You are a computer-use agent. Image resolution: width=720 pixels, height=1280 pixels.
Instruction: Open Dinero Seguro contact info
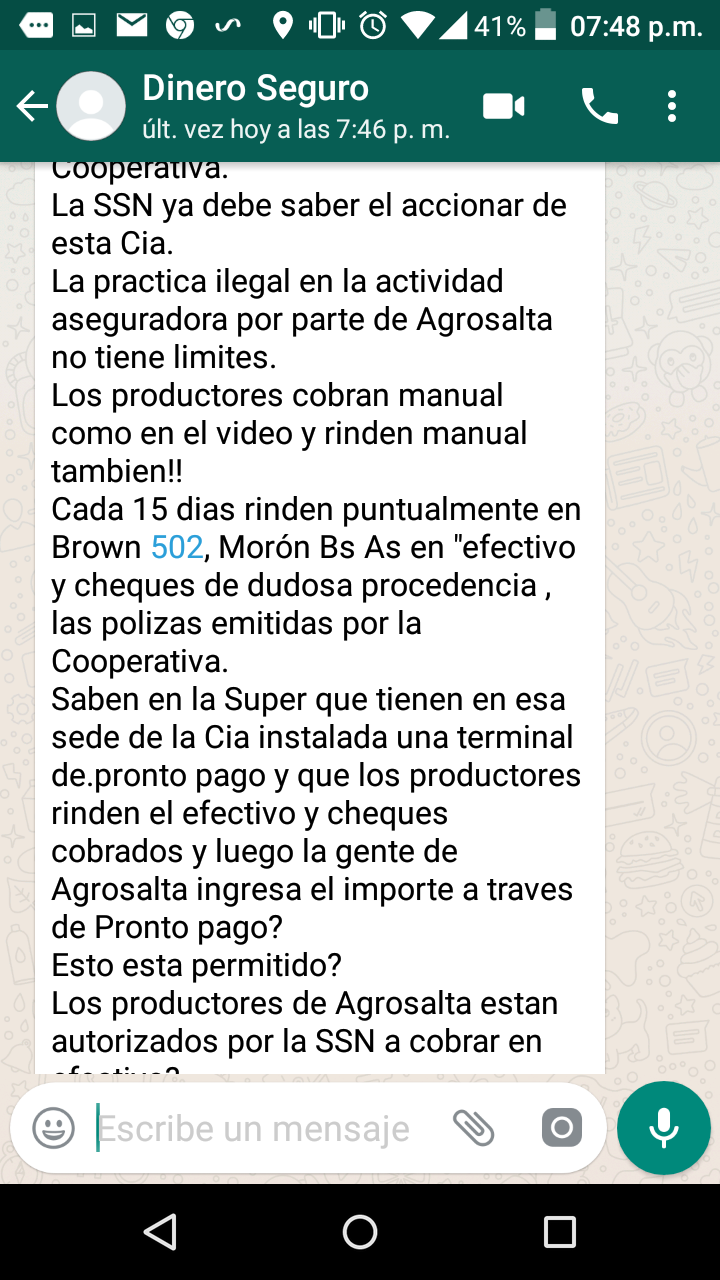pos(296,106)
